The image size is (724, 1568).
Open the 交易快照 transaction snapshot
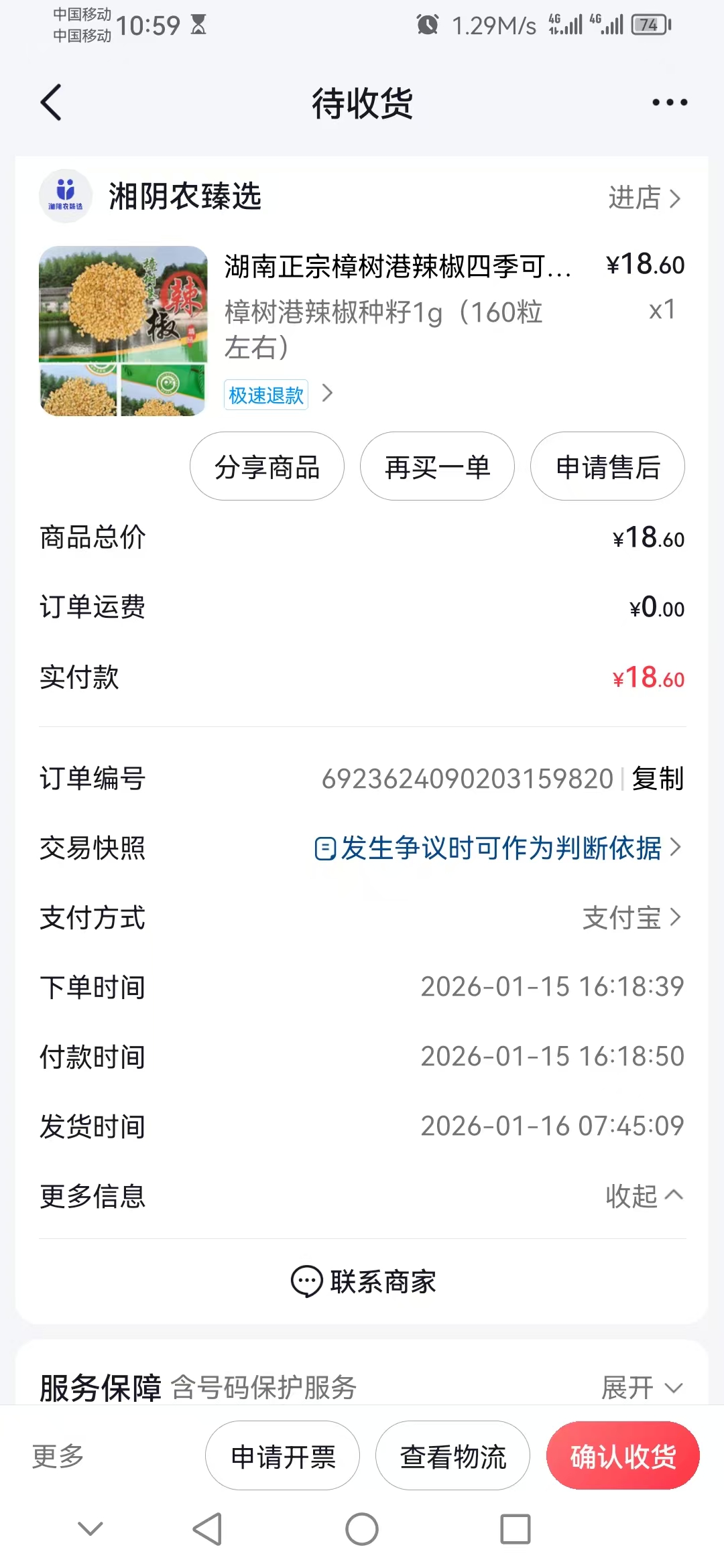[497, 848]
